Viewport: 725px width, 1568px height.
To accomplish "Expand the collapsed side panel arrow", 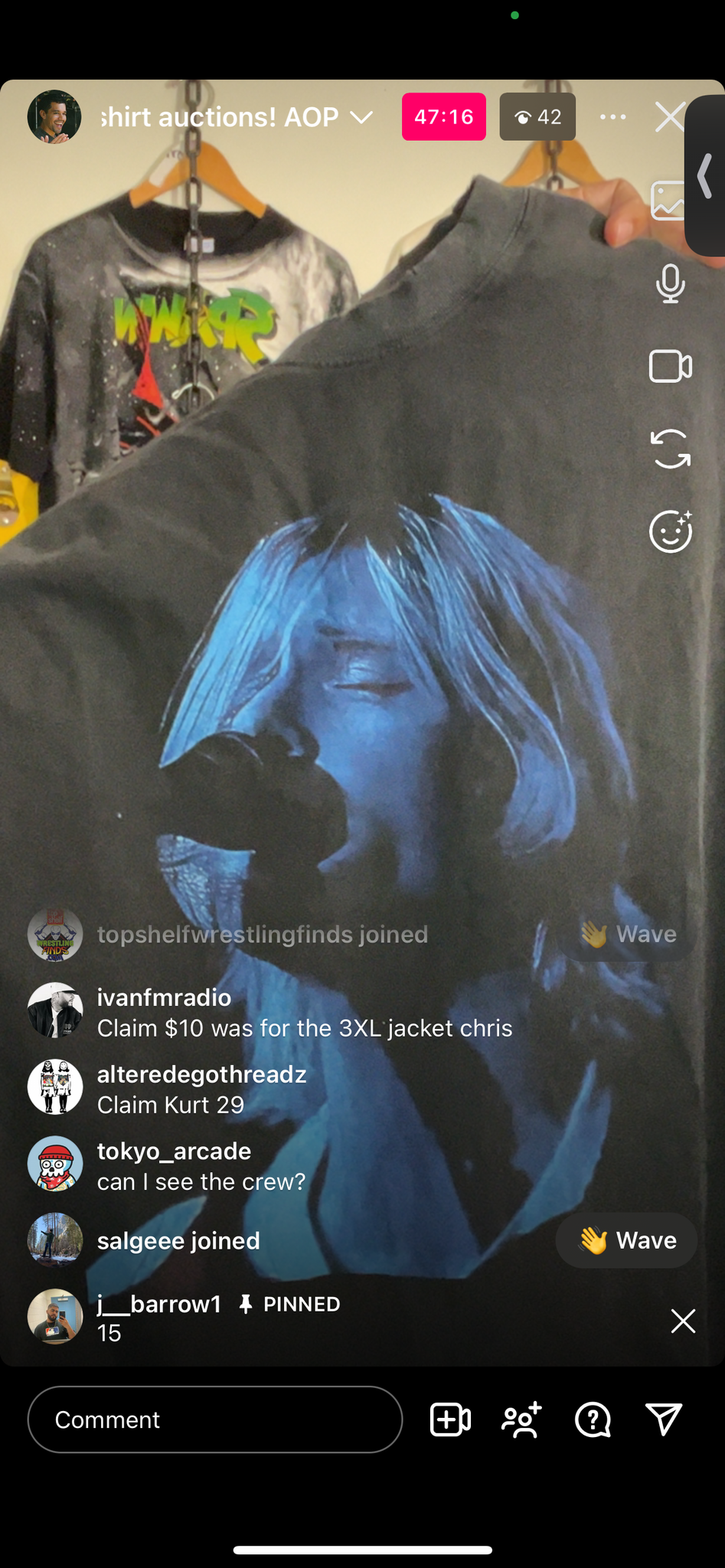I will (x=706, y=175).
